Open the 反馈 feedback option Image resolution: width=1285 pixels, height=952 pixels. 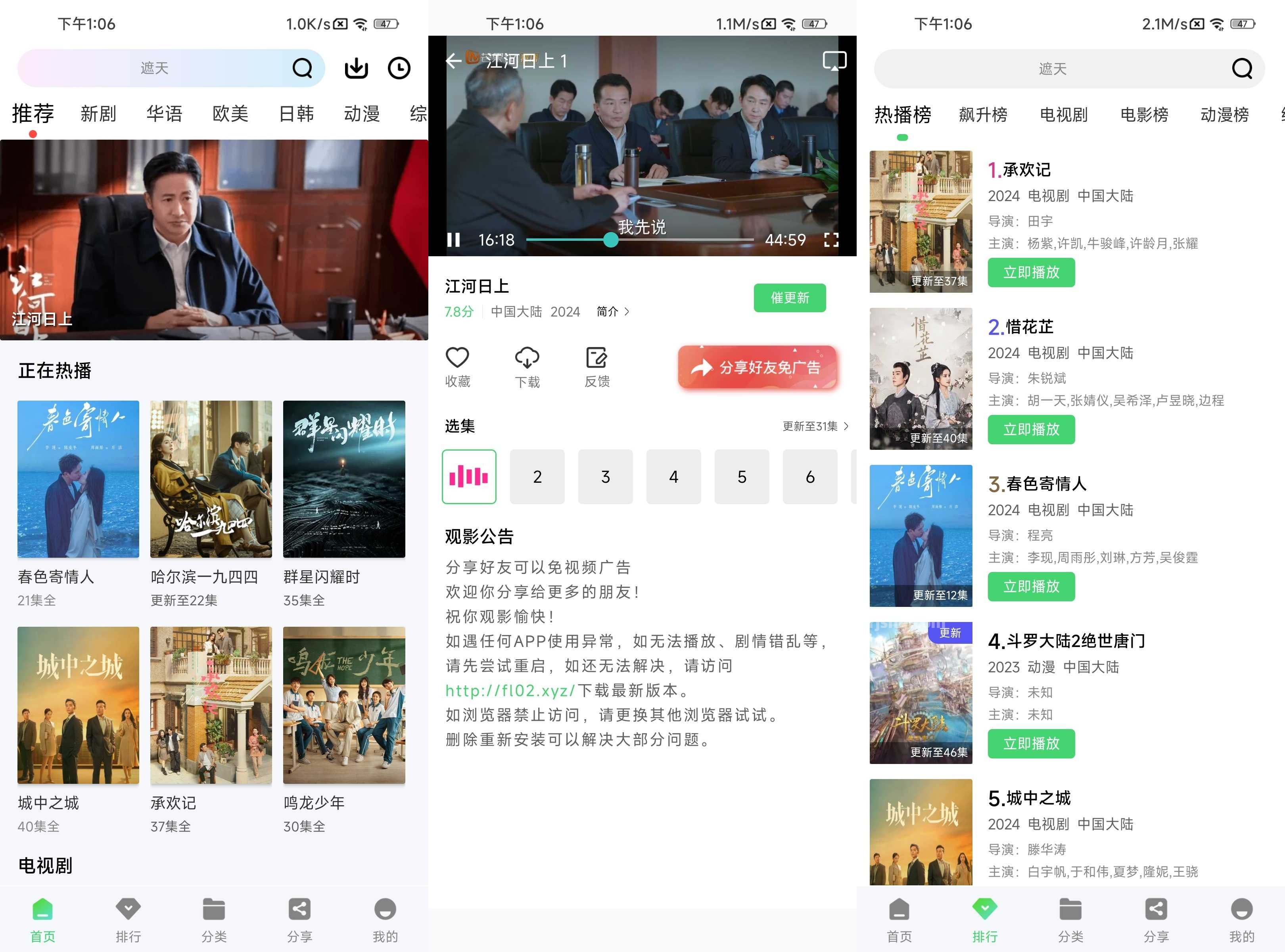point(597,366)
